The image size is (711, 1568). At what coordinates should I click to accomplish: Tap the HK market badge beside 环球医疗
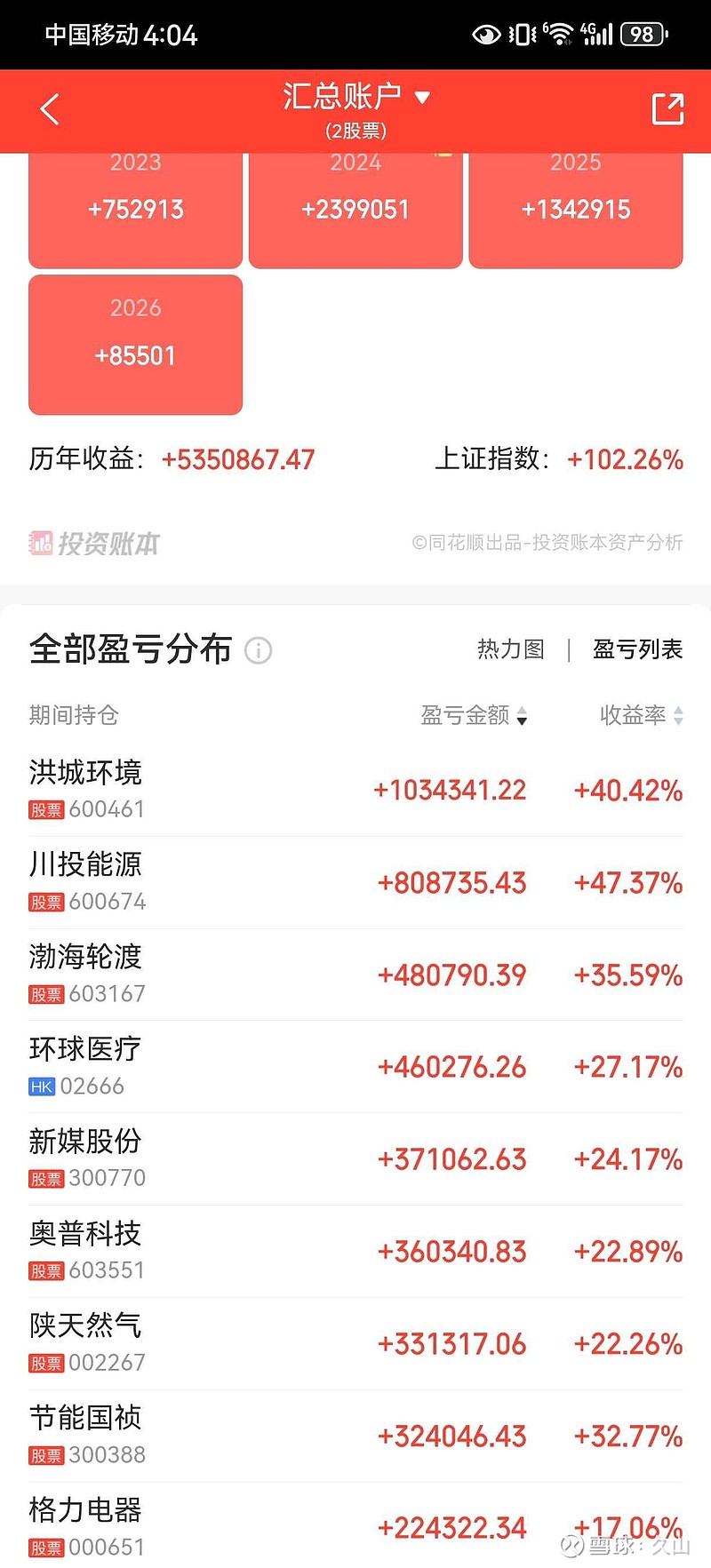pyautogui.click(x=41, y=1086)
